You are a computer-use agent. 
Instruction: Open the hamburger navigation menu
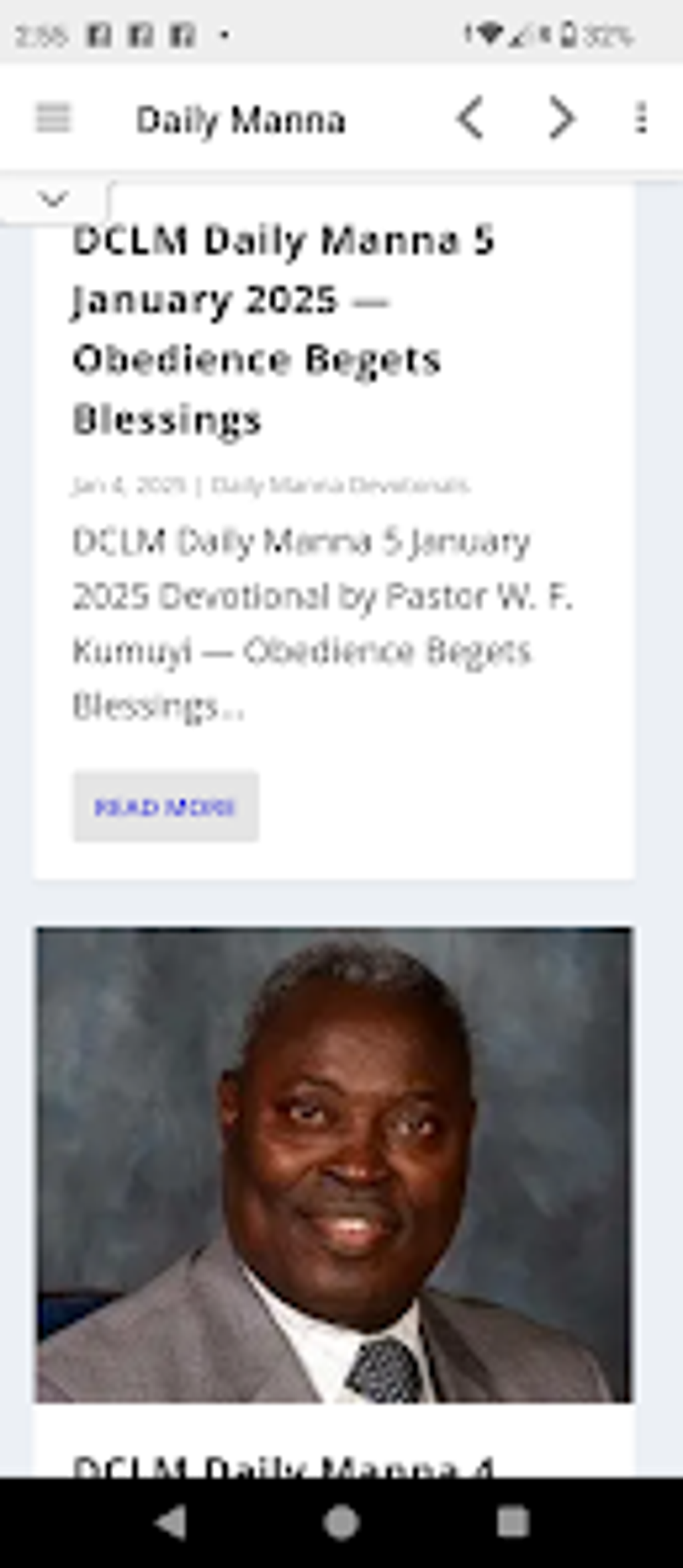(x=54, y=119)
